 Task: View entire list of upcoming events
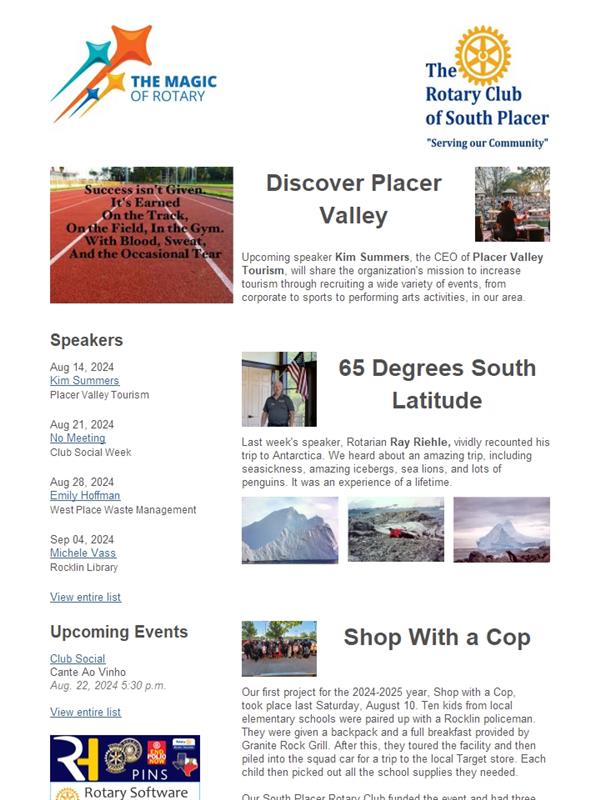[85, 712]
